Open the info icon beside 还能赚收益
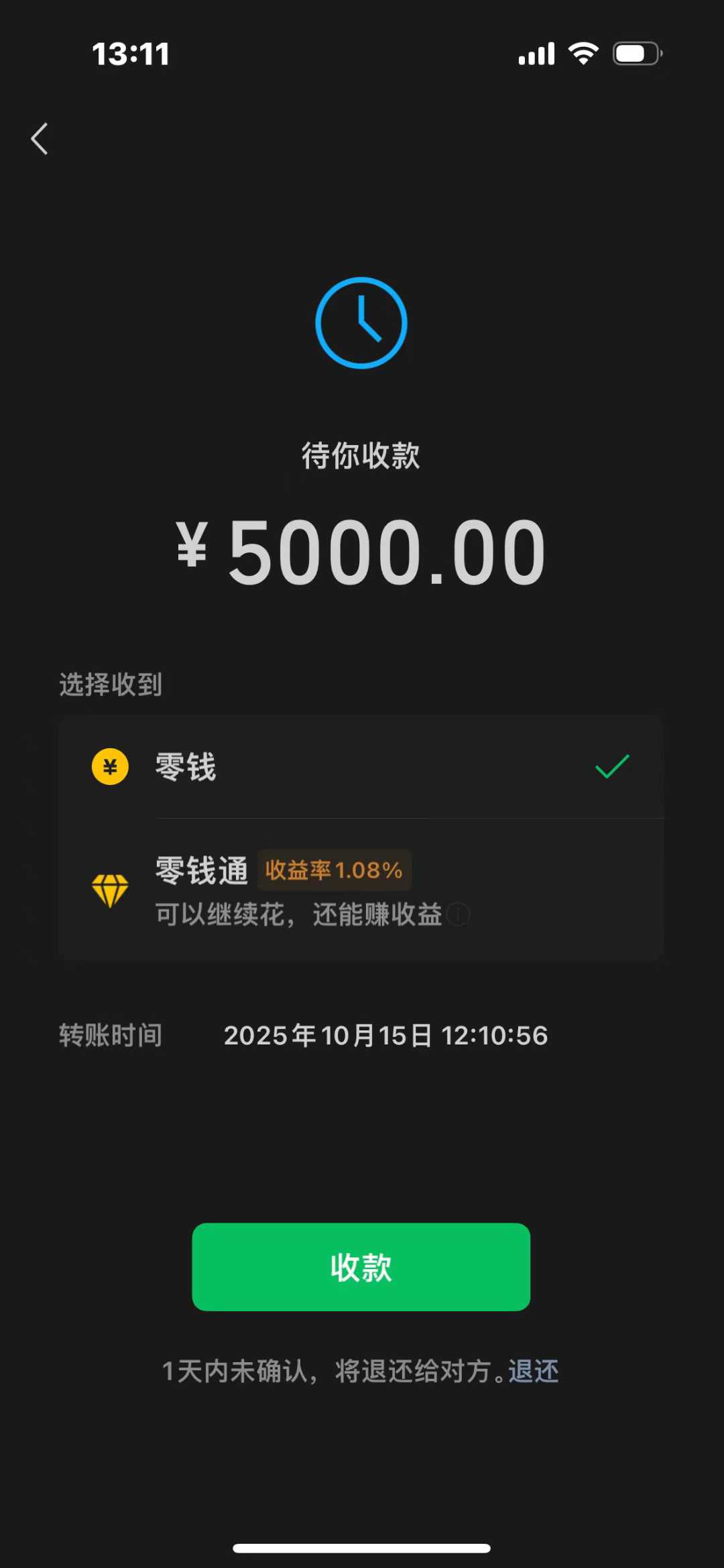Screen dimensions: 724x1568 pos(459,914)
